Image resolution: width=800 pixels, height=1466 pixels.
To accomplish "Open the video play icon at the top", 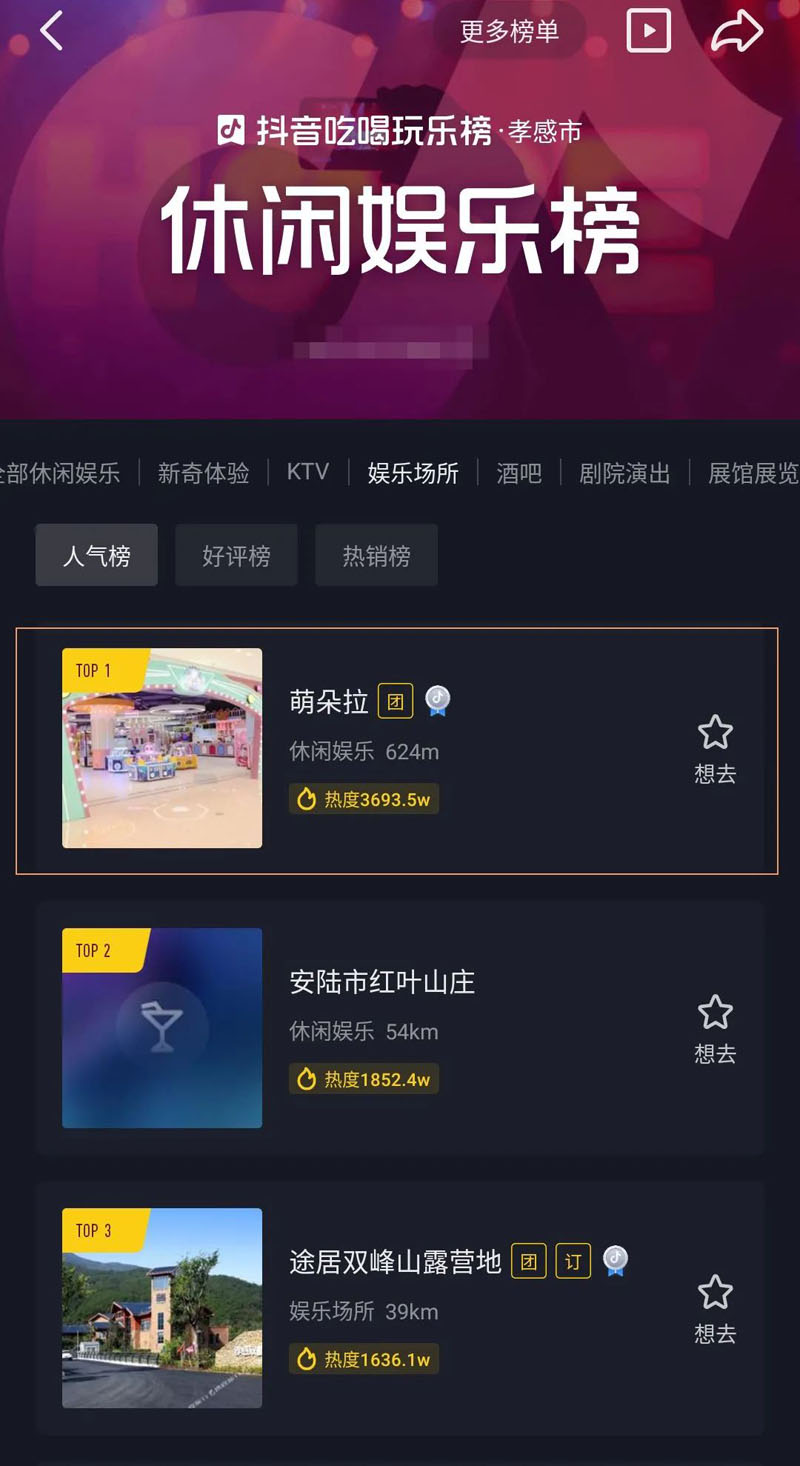I will click(648, 31).
